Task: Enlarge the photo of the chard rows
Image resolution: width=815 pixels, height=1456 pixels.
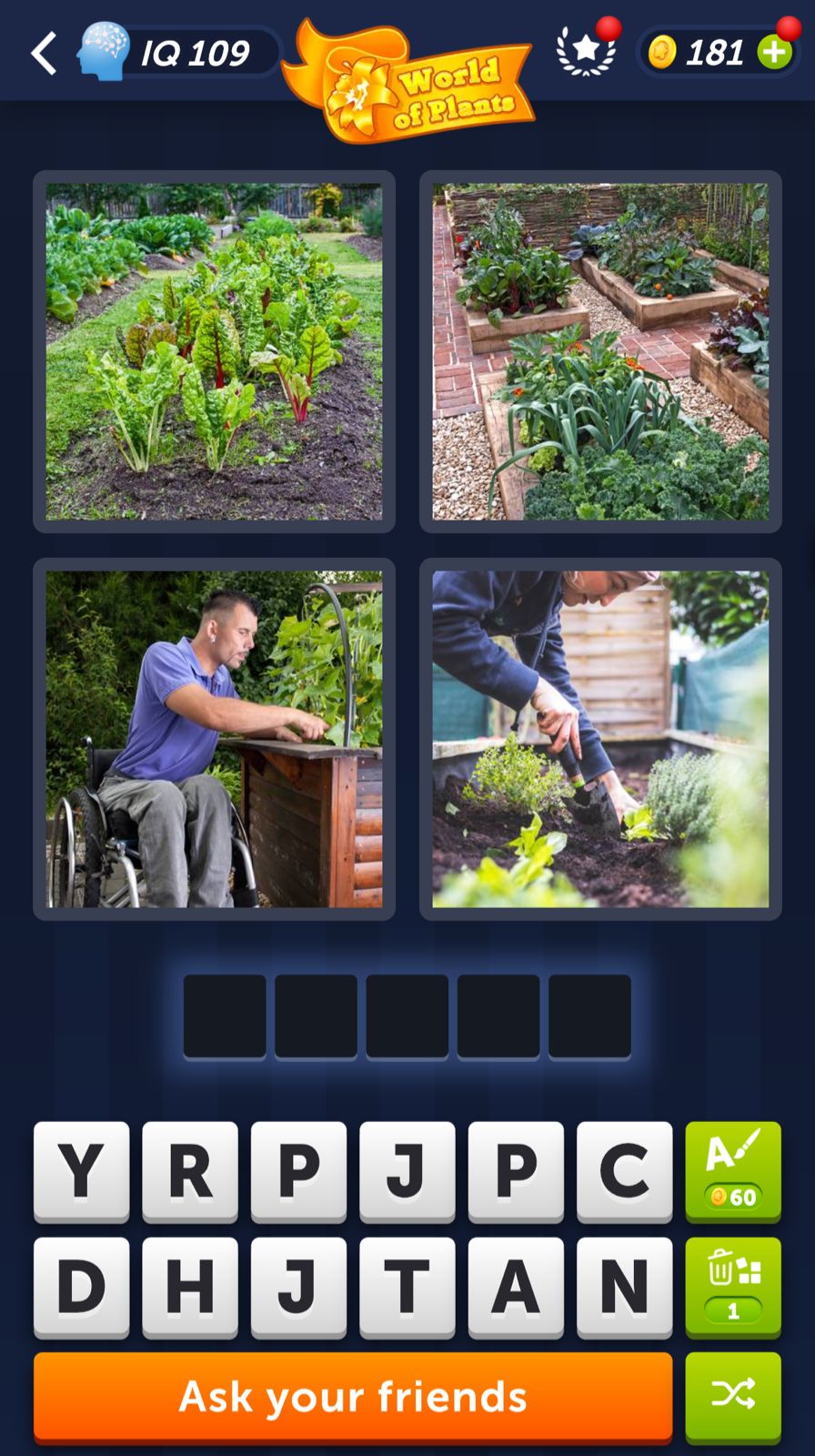Action: pos(214,351)
